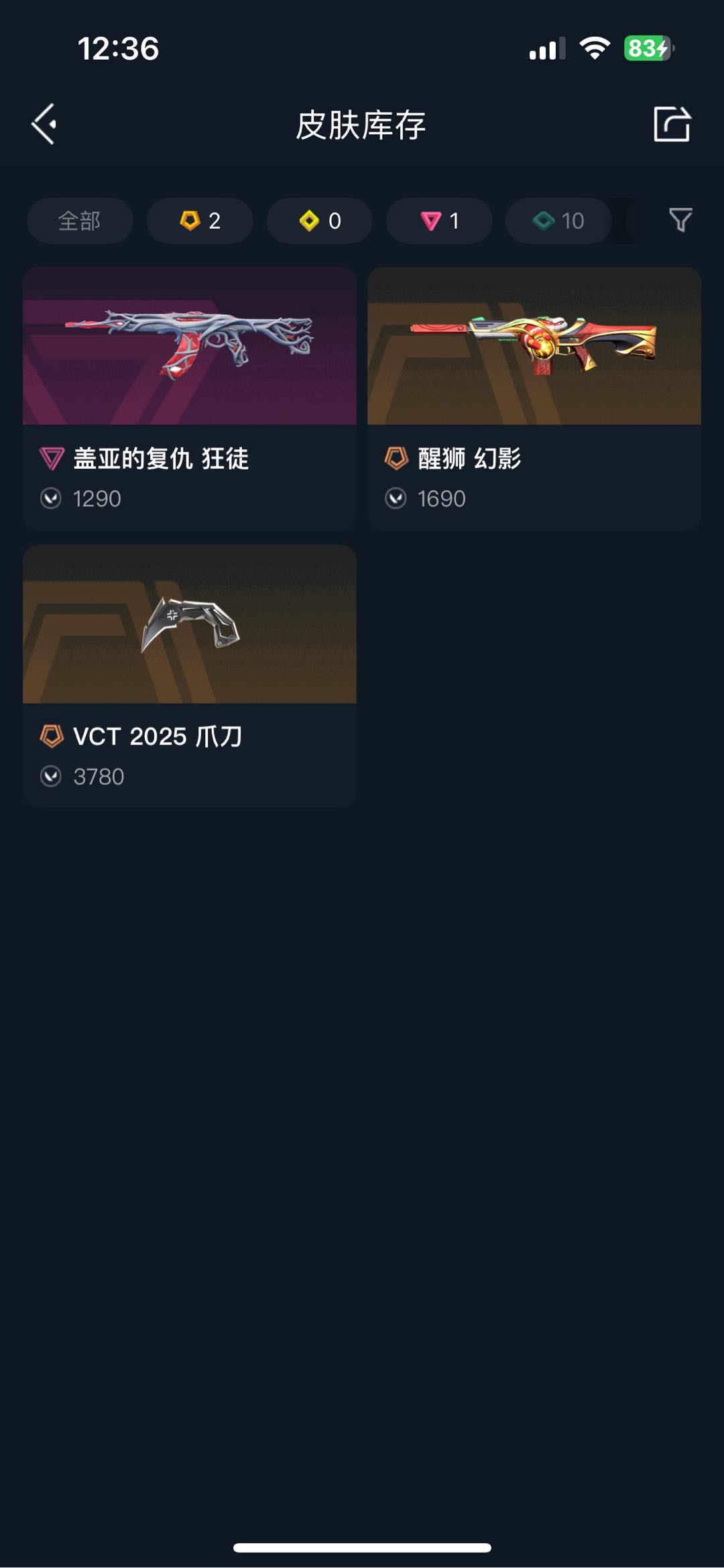Filter by the yellow tier showing 0
Viewport: 724px width, 1568px height.
(x=320, y=221)
